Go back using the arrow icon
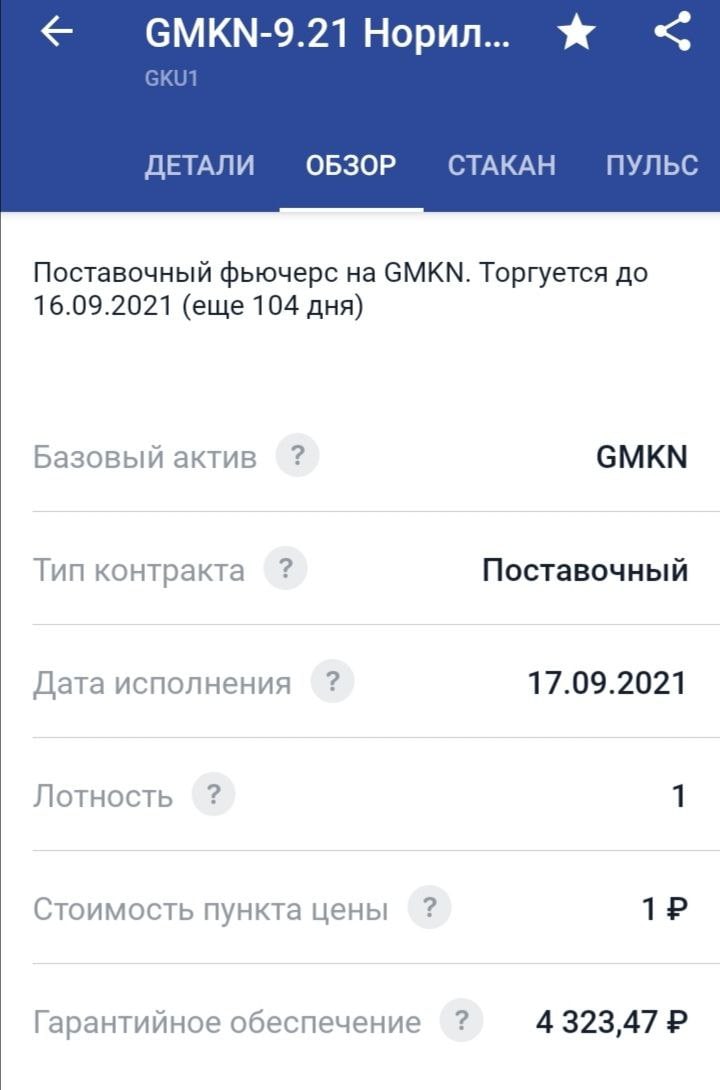Image resolution: width=720 pixels, height=1090 pixels. 57,33
